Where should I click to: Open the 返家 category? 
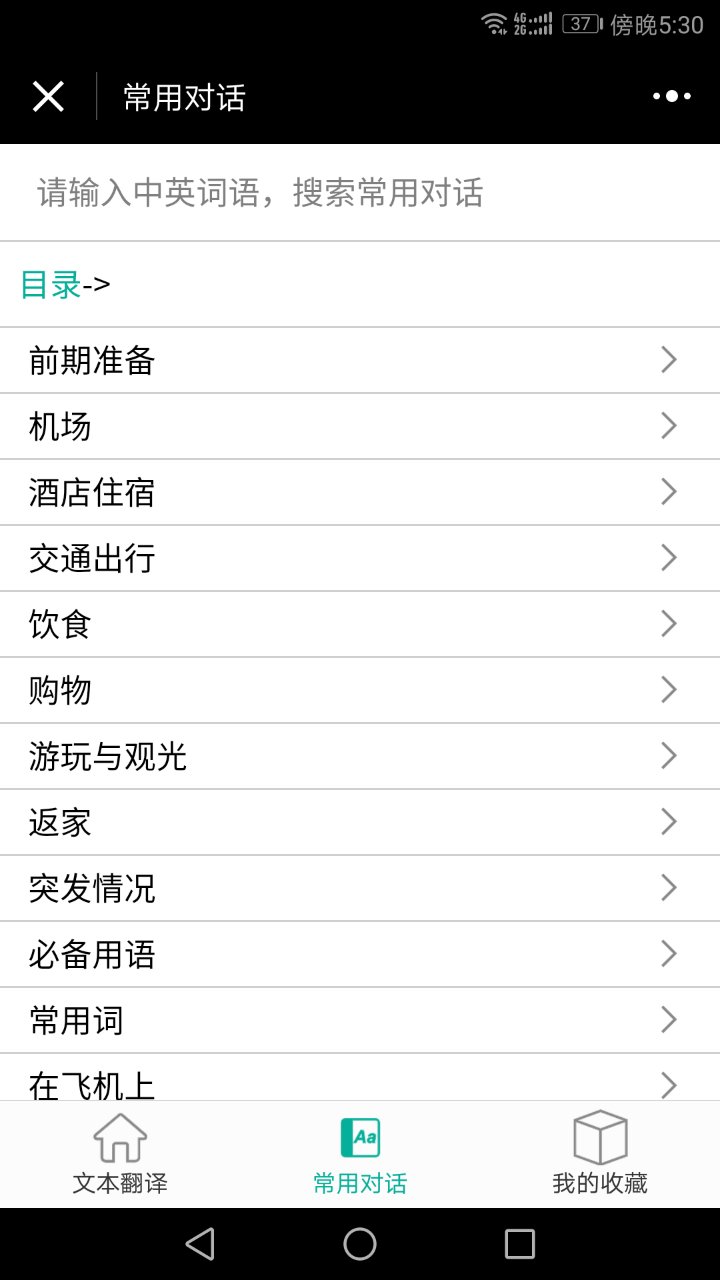pos(360,822)
